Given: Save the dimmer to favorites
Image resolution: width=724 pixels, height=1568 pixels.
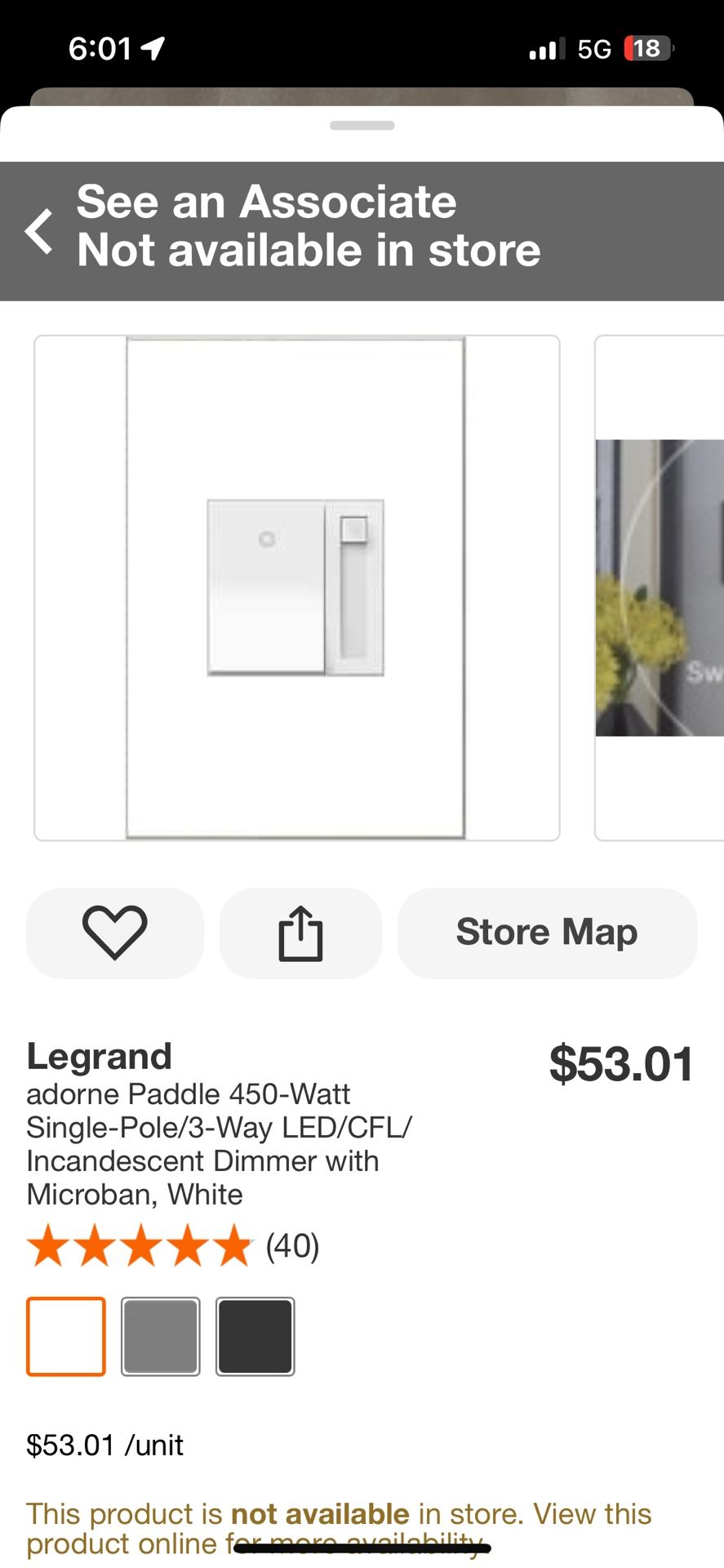Looking at the screenshot, I should [115, 933].
